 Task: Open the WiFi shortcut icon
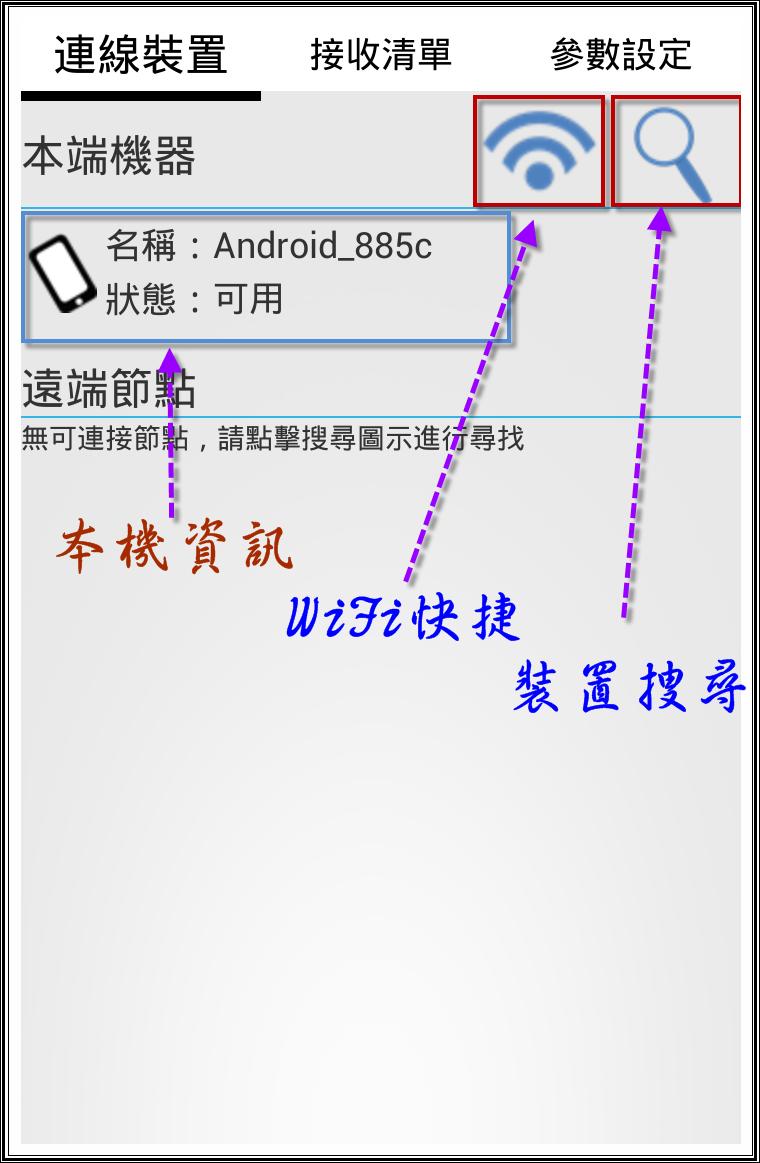point(539,152)
